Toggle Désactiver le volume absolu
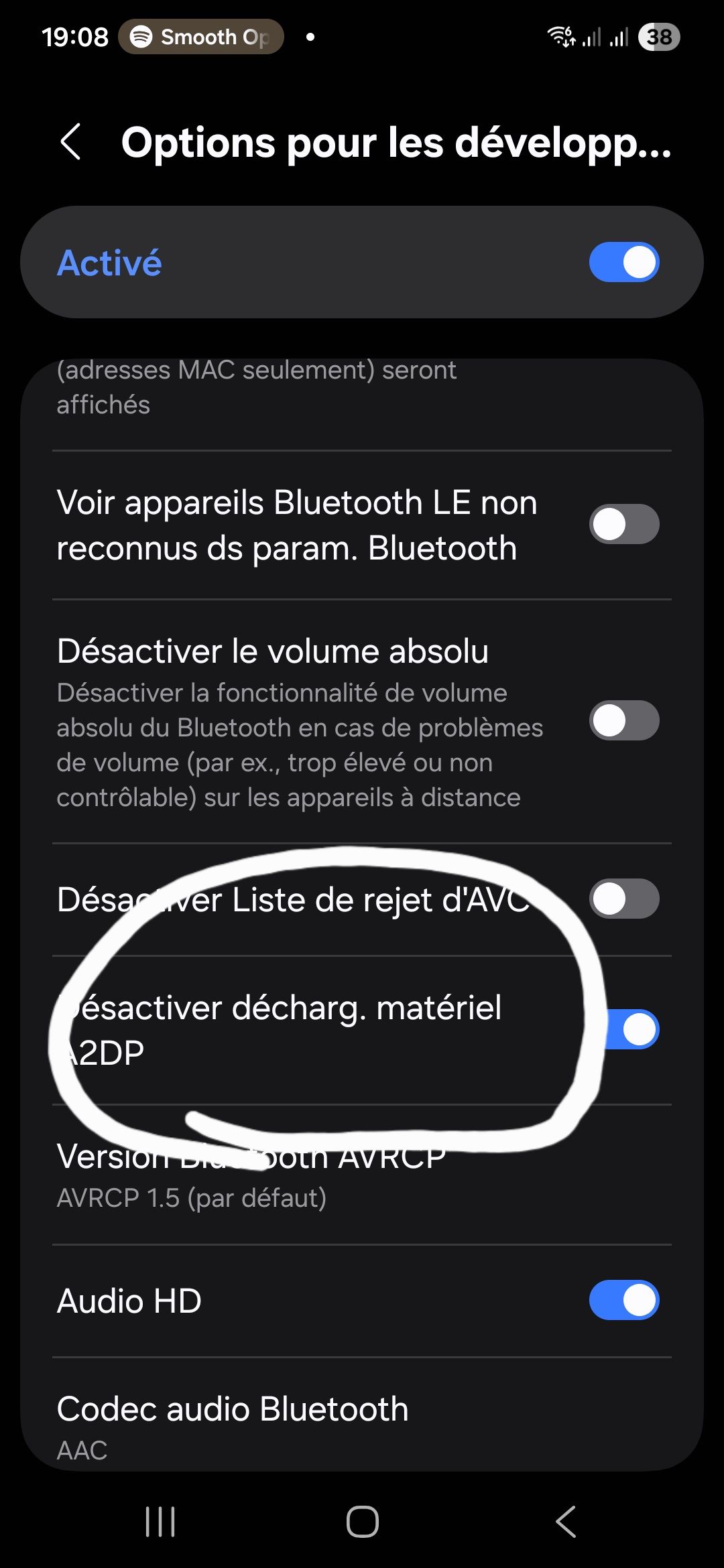This screenshot has width=724, height=1568. tap(623, 720)
